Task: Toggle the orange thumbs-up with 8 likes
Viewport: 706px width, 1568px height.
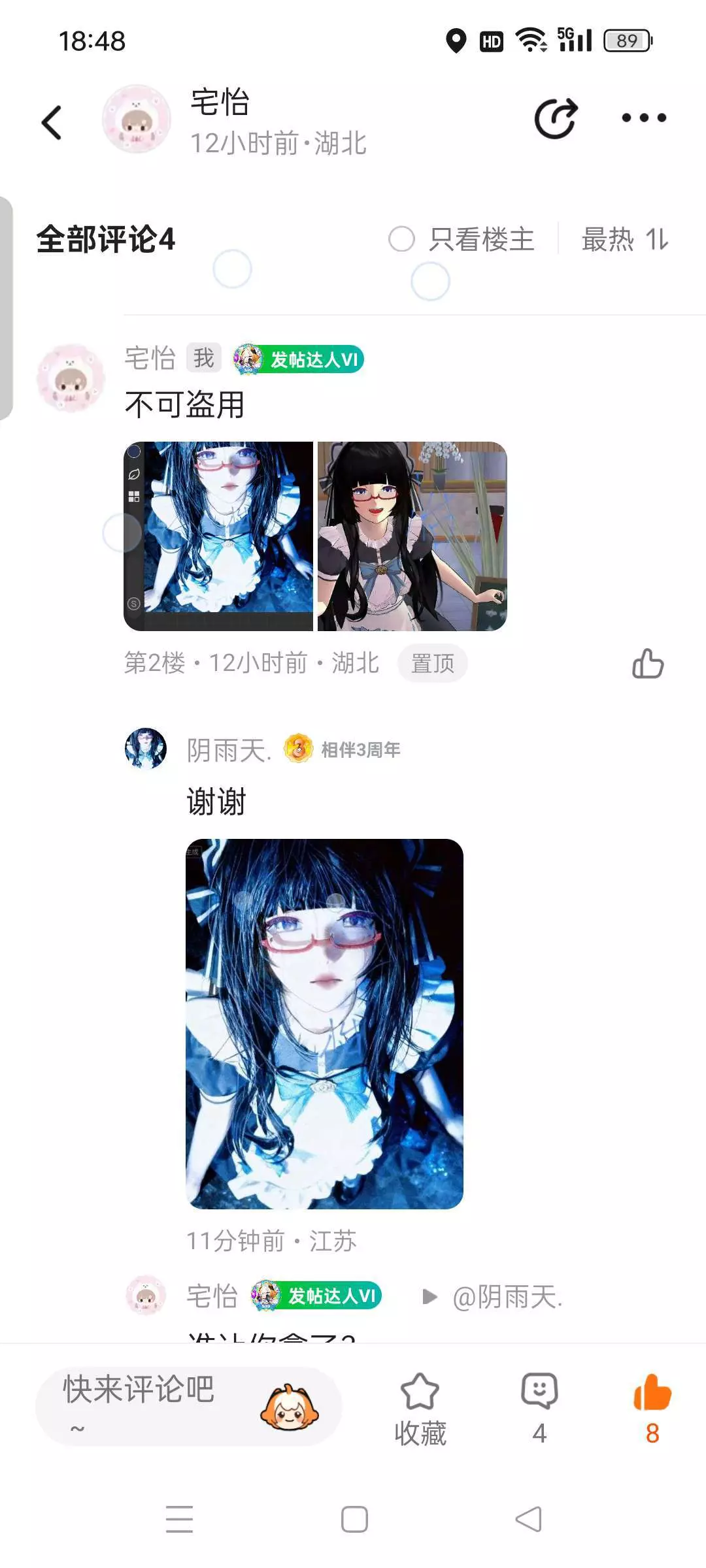Action: tap(652, 1408)
